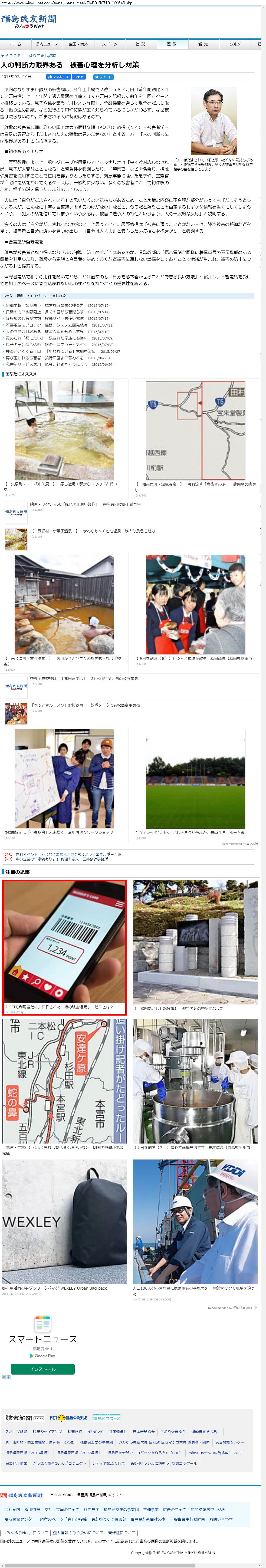Open 会社案内 in the footer
This screenshot has width=266, height=1568.
coord(12,1509)
